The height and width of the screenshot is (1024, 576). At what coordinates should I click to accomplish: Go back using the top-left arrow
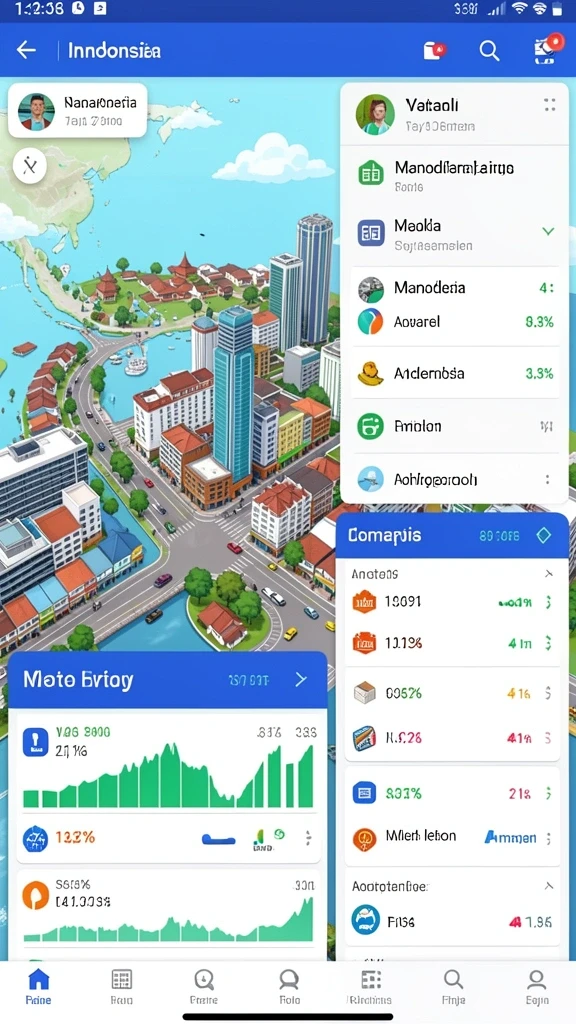(26, 50)
